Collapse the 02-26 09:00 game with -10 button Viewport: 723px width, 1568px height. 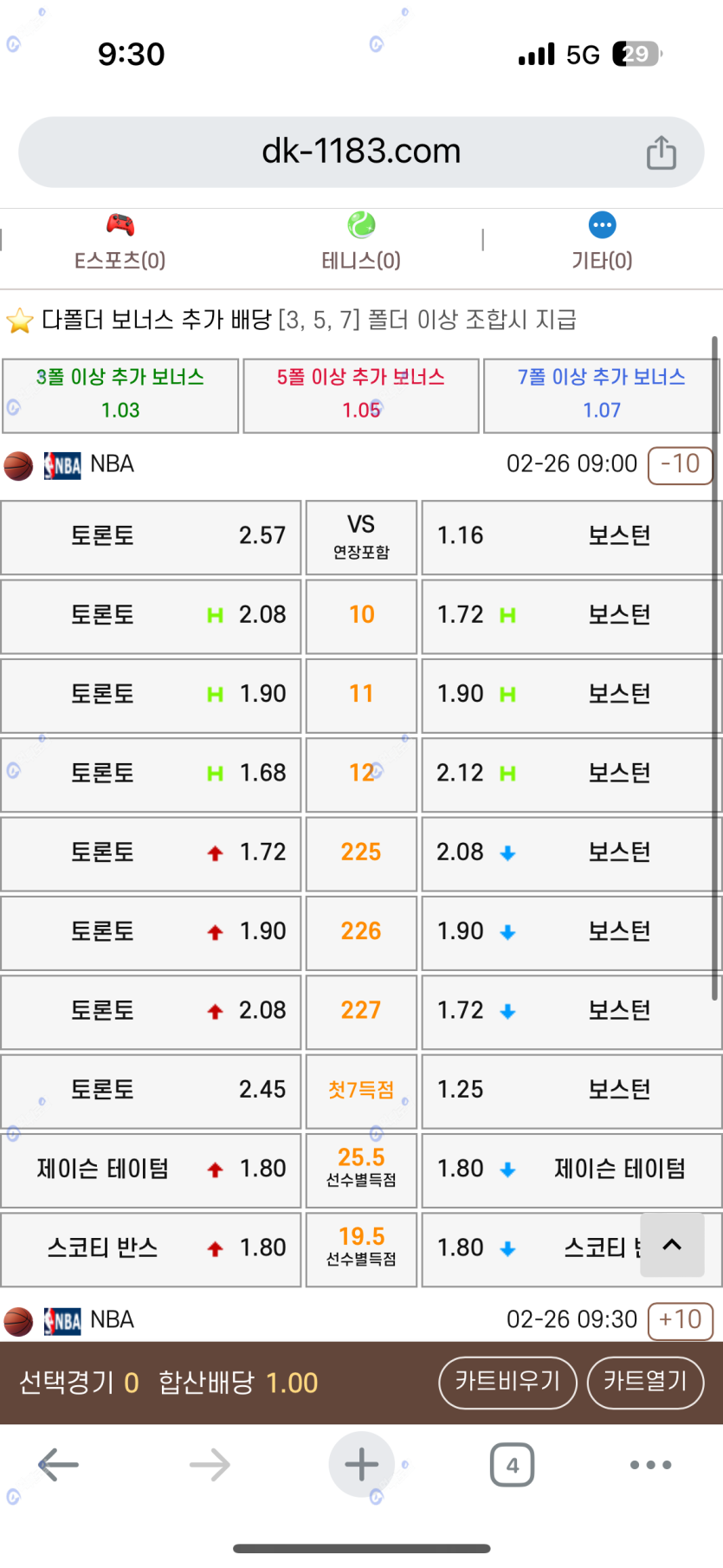pyautogui.click(x=681, y=465)
